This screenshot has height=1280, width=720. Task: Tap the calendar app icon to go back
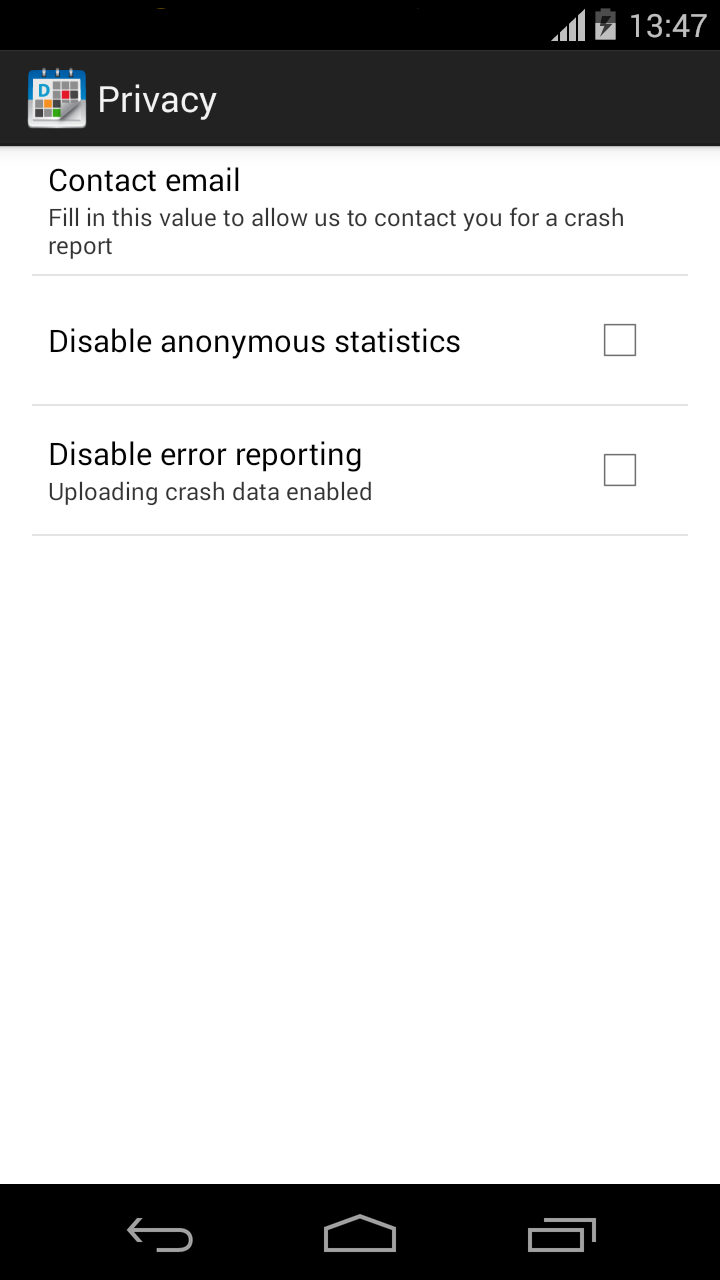tap(57, 99)
